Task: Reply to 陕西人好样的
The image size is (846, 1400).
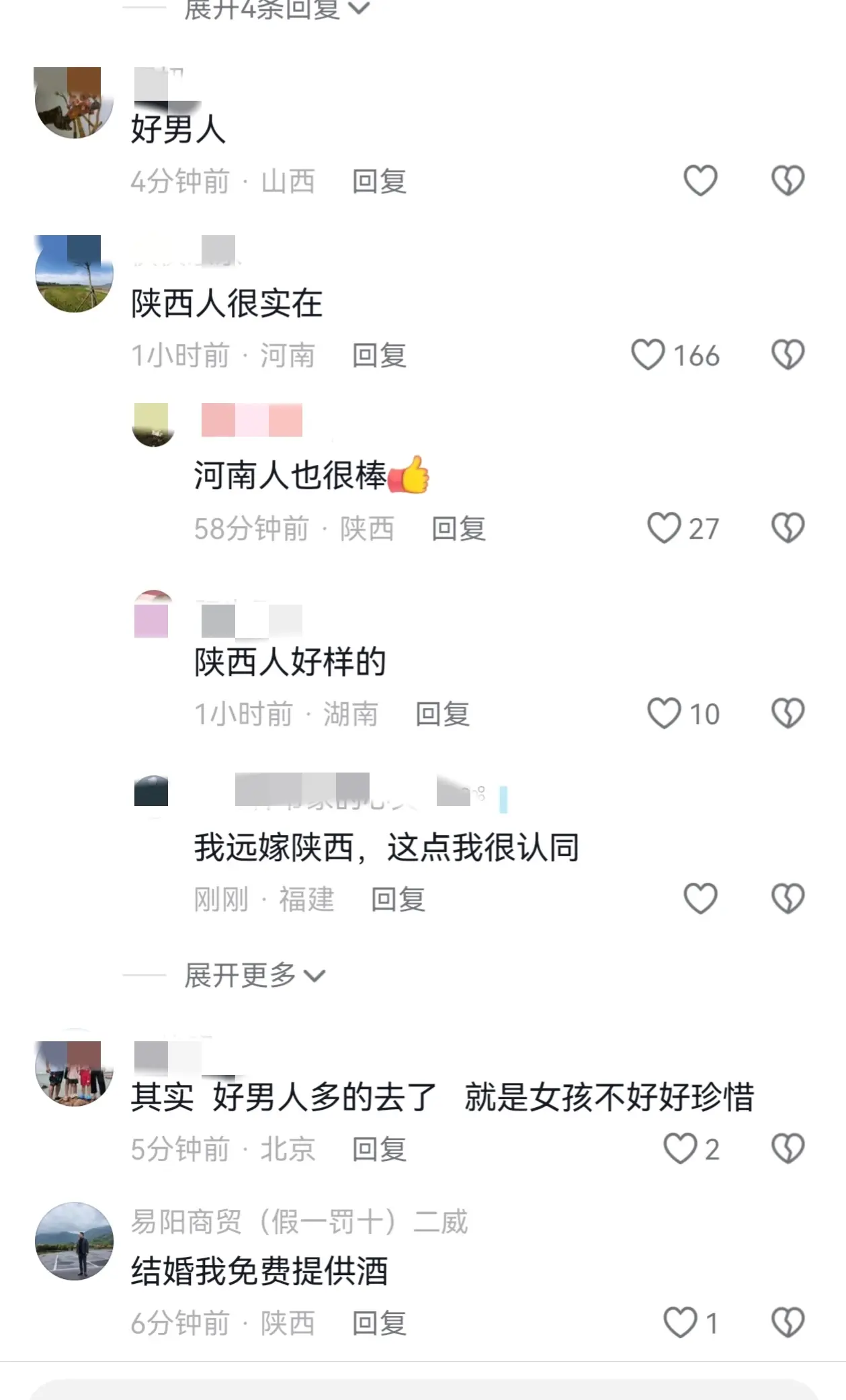Action: [x=442, y=714]
